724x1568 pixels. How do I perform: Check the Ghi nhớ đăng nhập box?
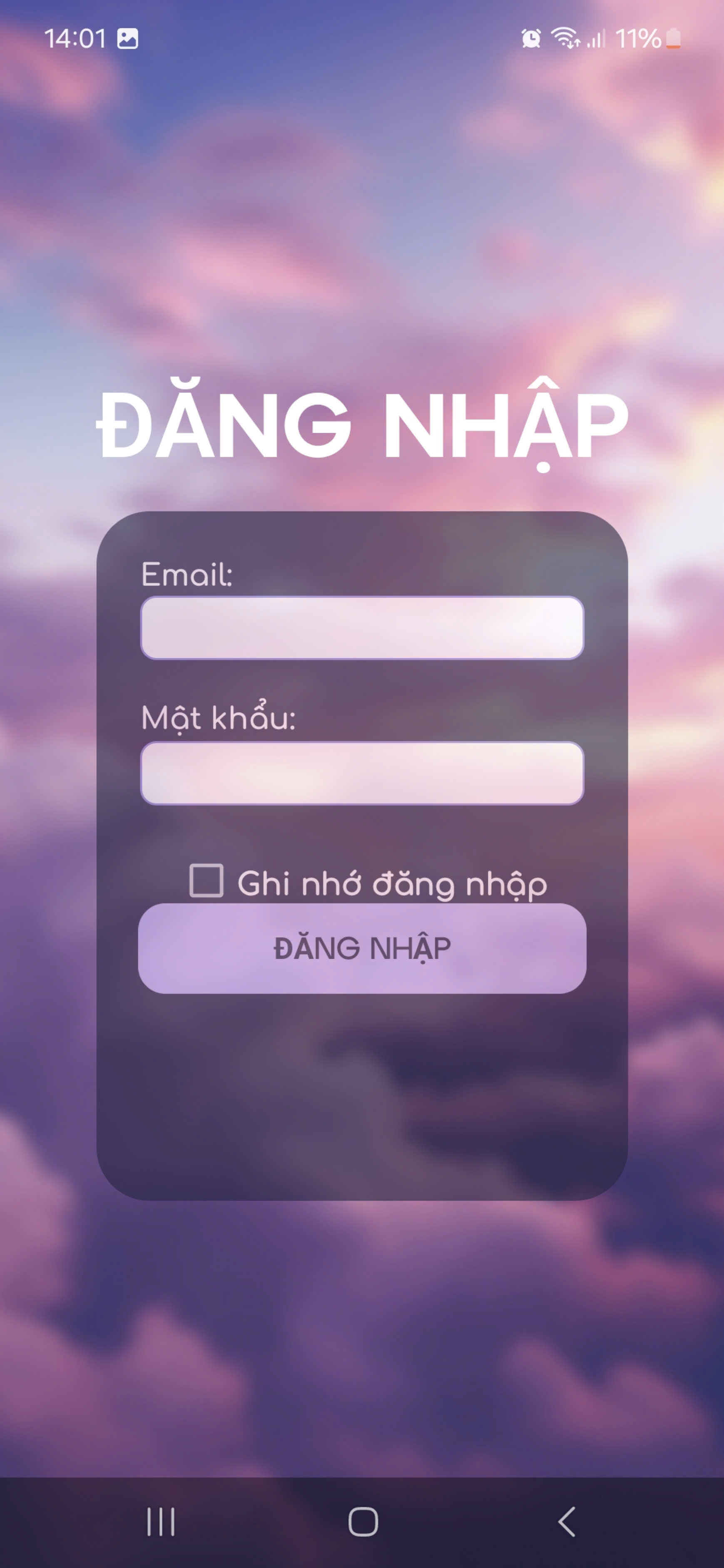[207, 880]
